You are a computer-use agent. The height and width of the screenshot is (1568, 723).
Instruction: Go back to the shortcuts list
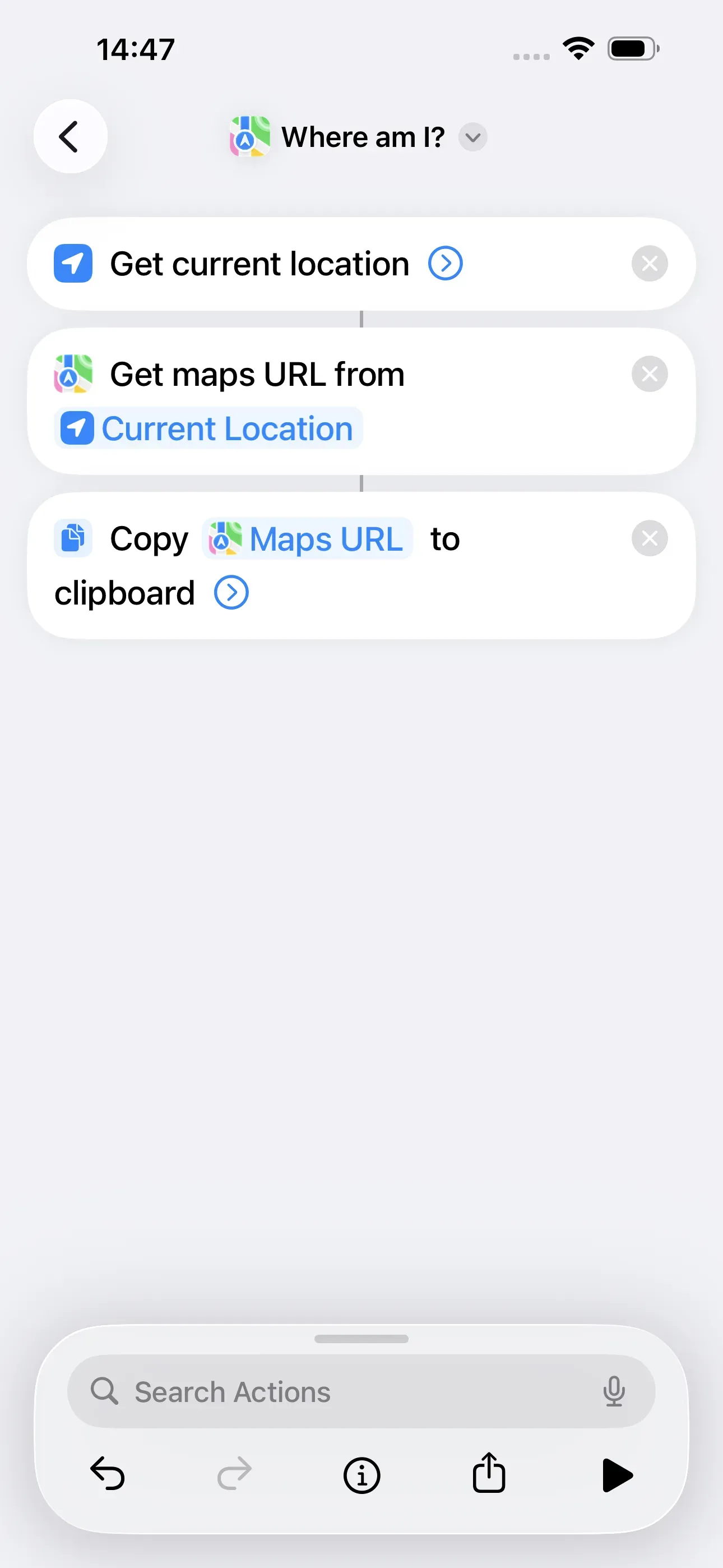70,136
